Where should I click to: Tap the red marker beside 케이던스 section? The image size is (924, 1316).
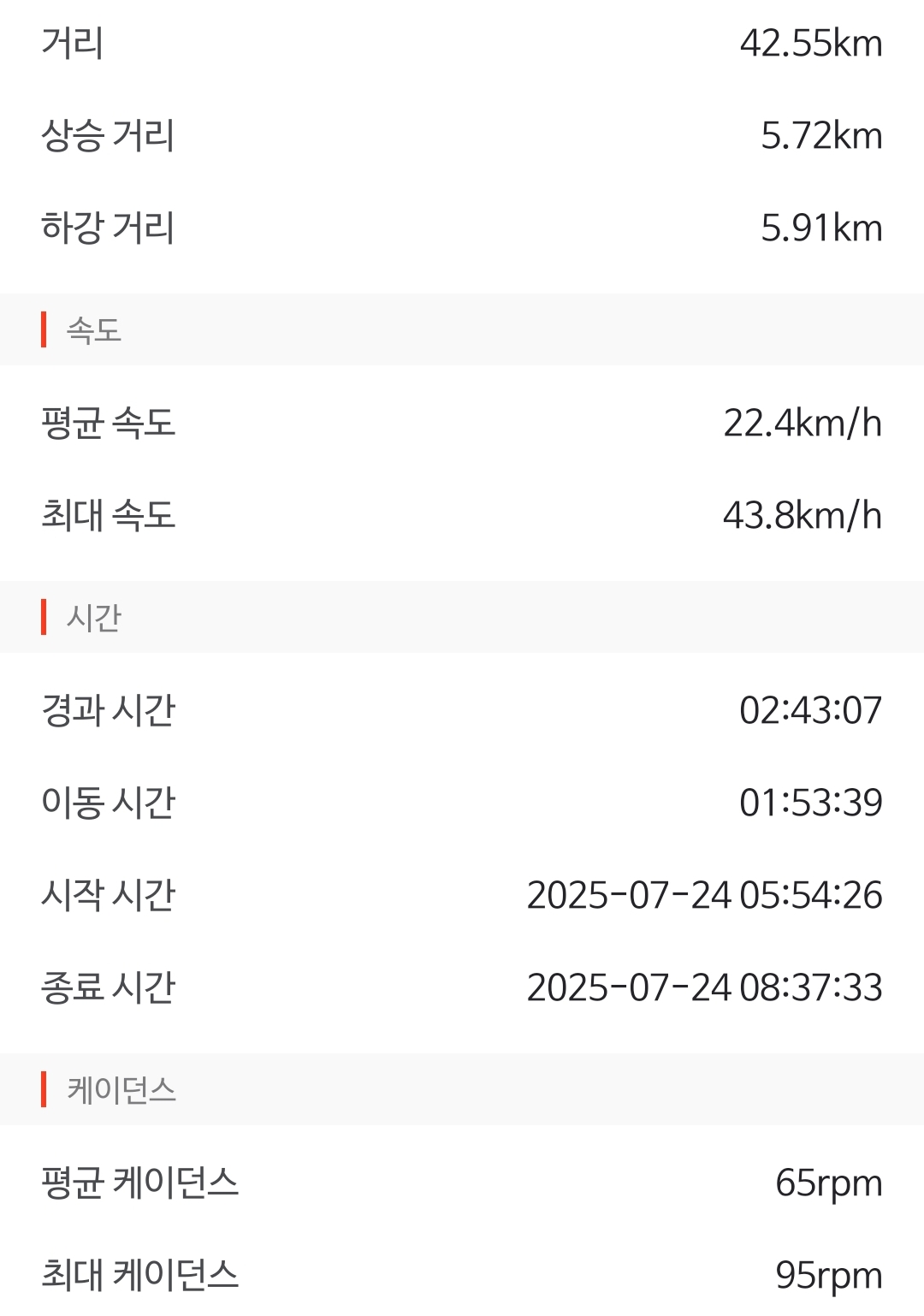[x=42, y=1088]
